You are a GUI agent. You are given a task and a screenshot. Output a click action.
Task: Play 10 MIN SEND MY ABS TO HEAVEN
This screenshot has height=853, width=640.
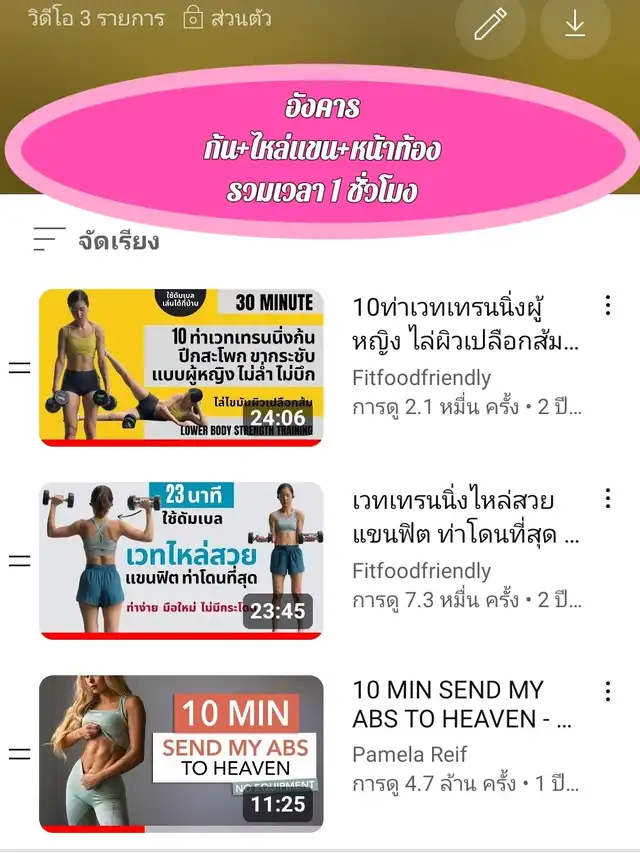[x=181, y=753]
